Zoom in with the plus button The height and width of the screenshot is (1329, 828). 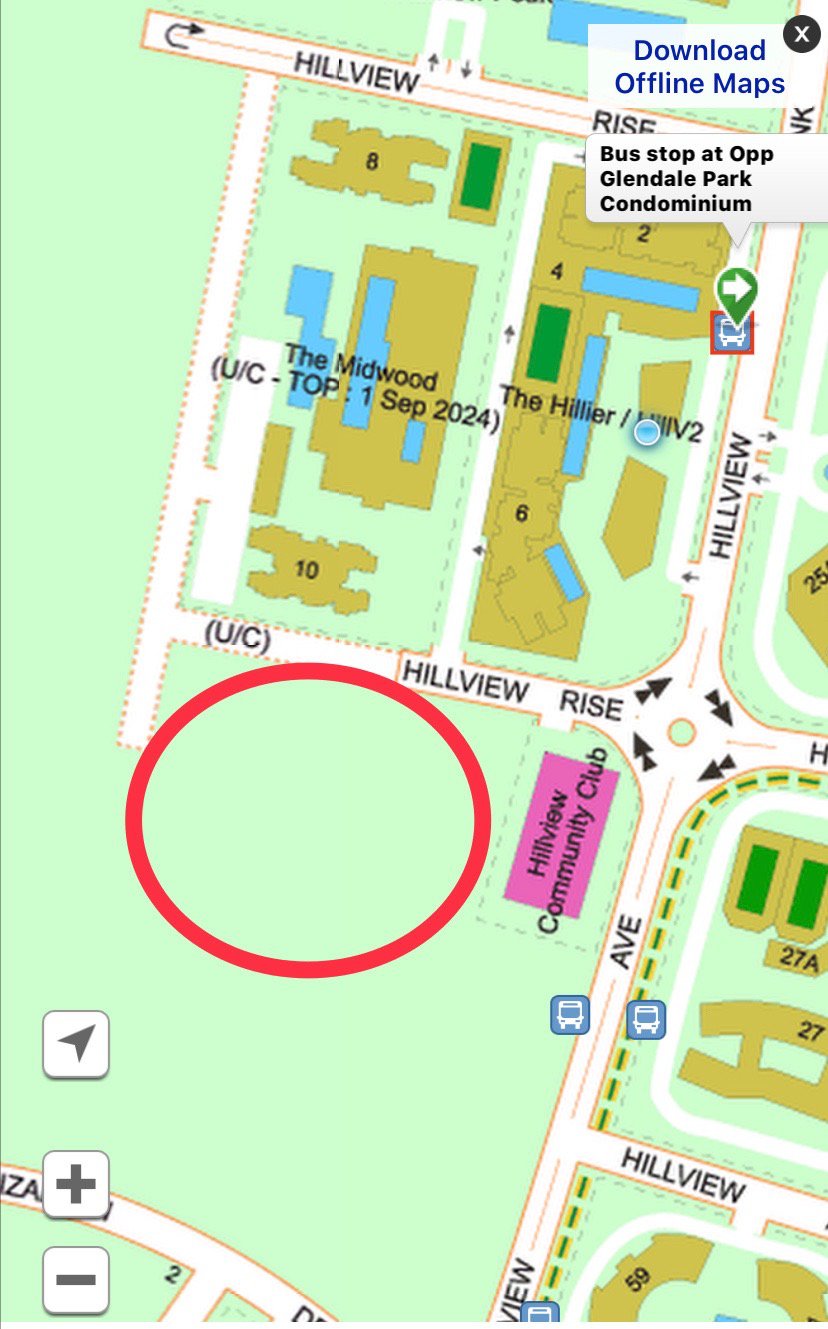[x=76, y=1185]
